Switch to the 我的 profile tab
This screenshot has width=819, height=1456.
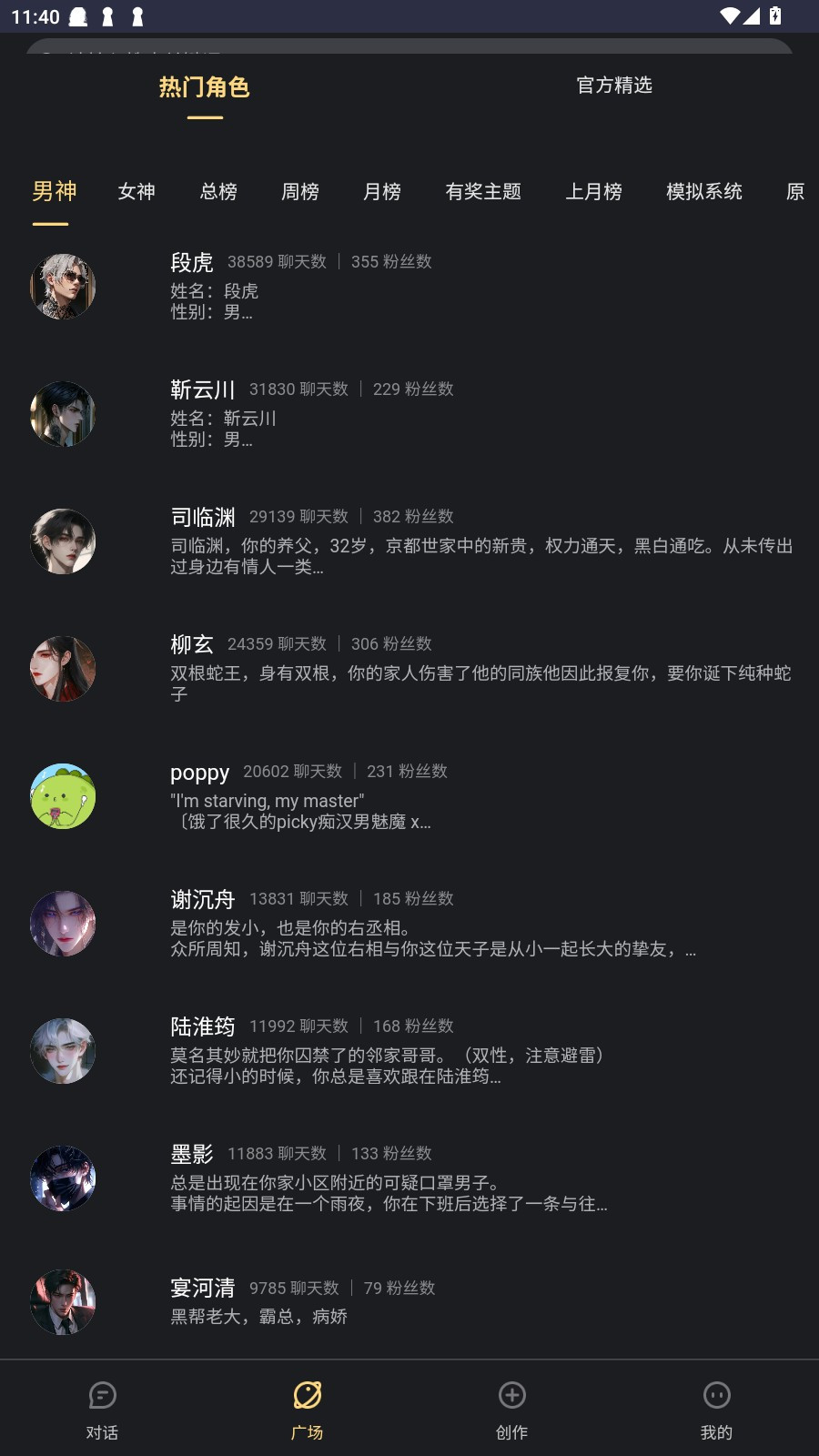[716, 1409]
